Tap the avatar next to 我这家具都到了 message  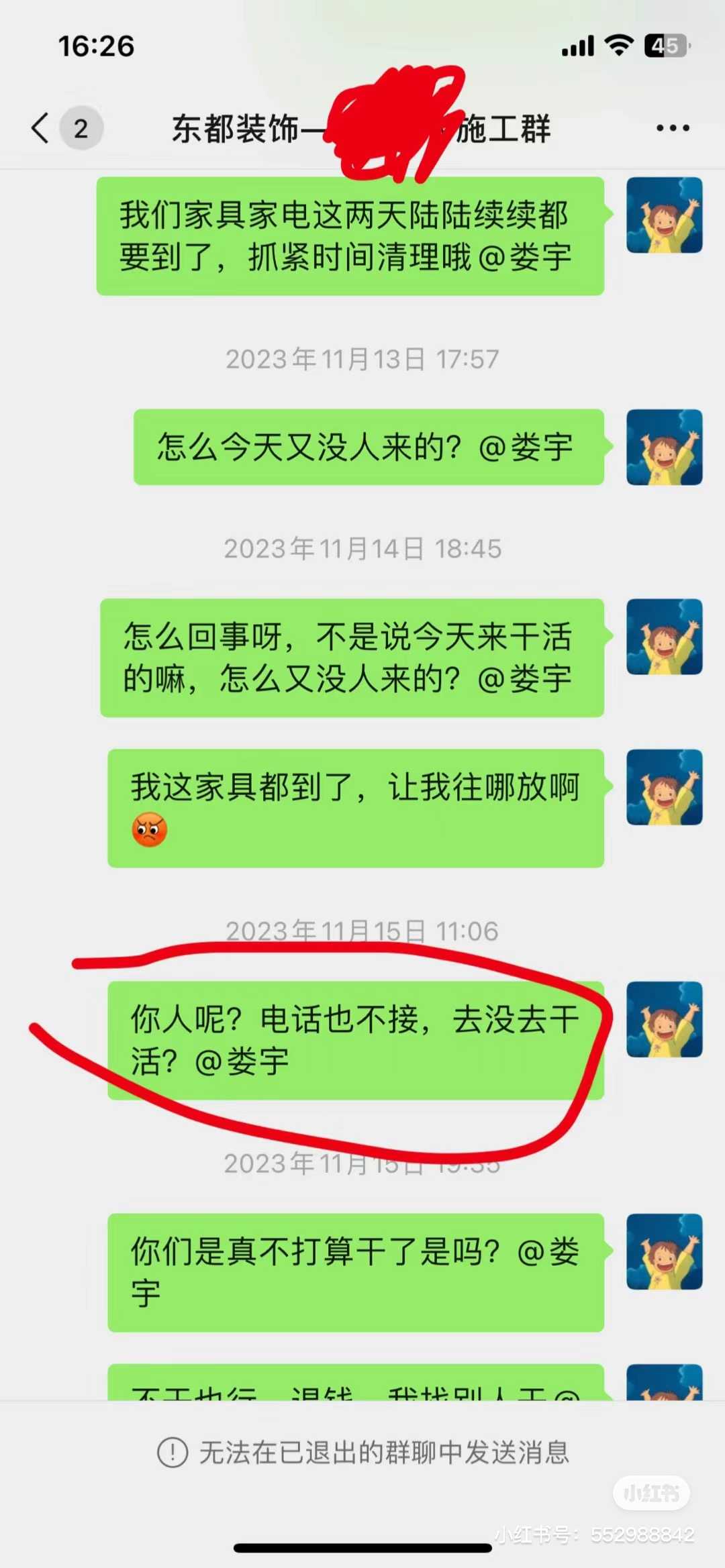pyautogui.click(x=664, y=787)
